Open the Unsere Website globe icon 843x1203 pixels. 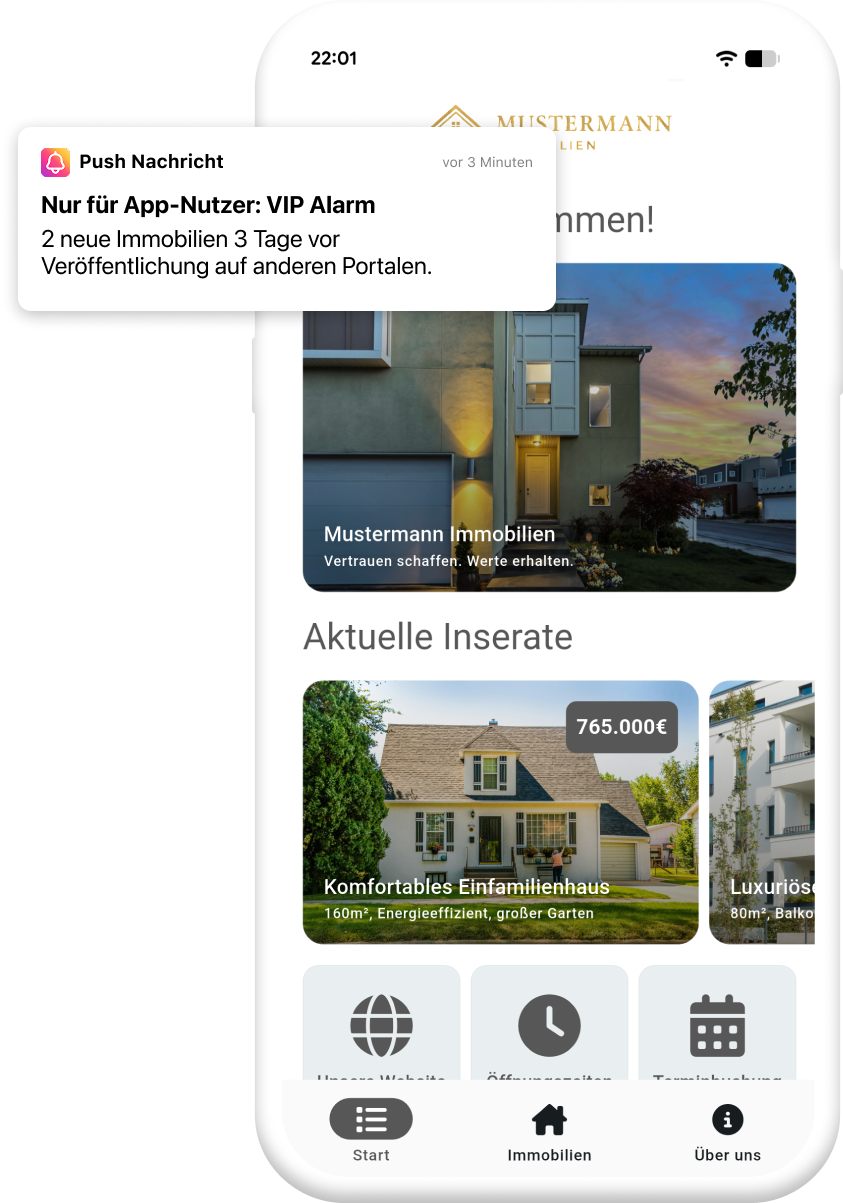tap(381, 1023)
